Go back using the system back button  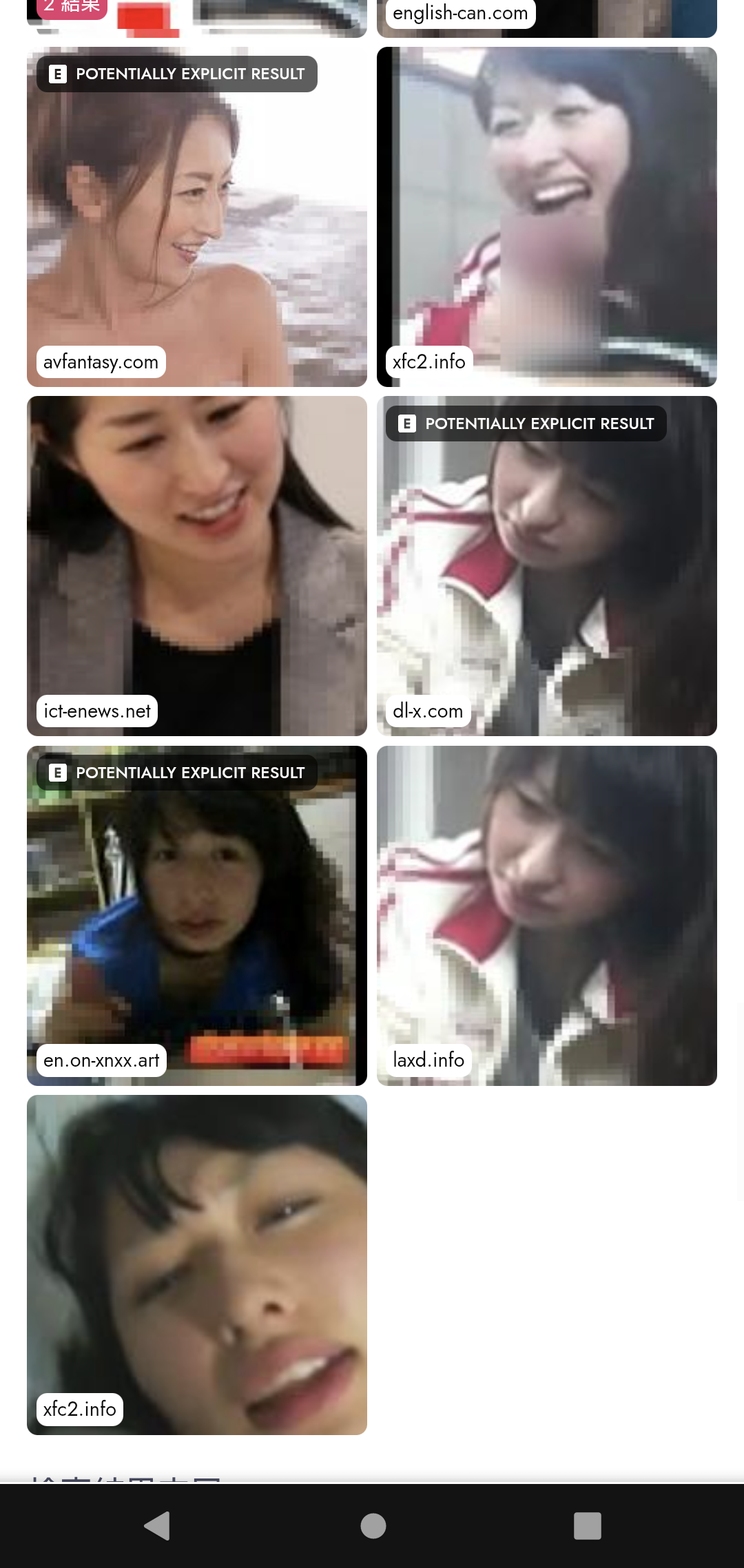[x=157, y=1525]
